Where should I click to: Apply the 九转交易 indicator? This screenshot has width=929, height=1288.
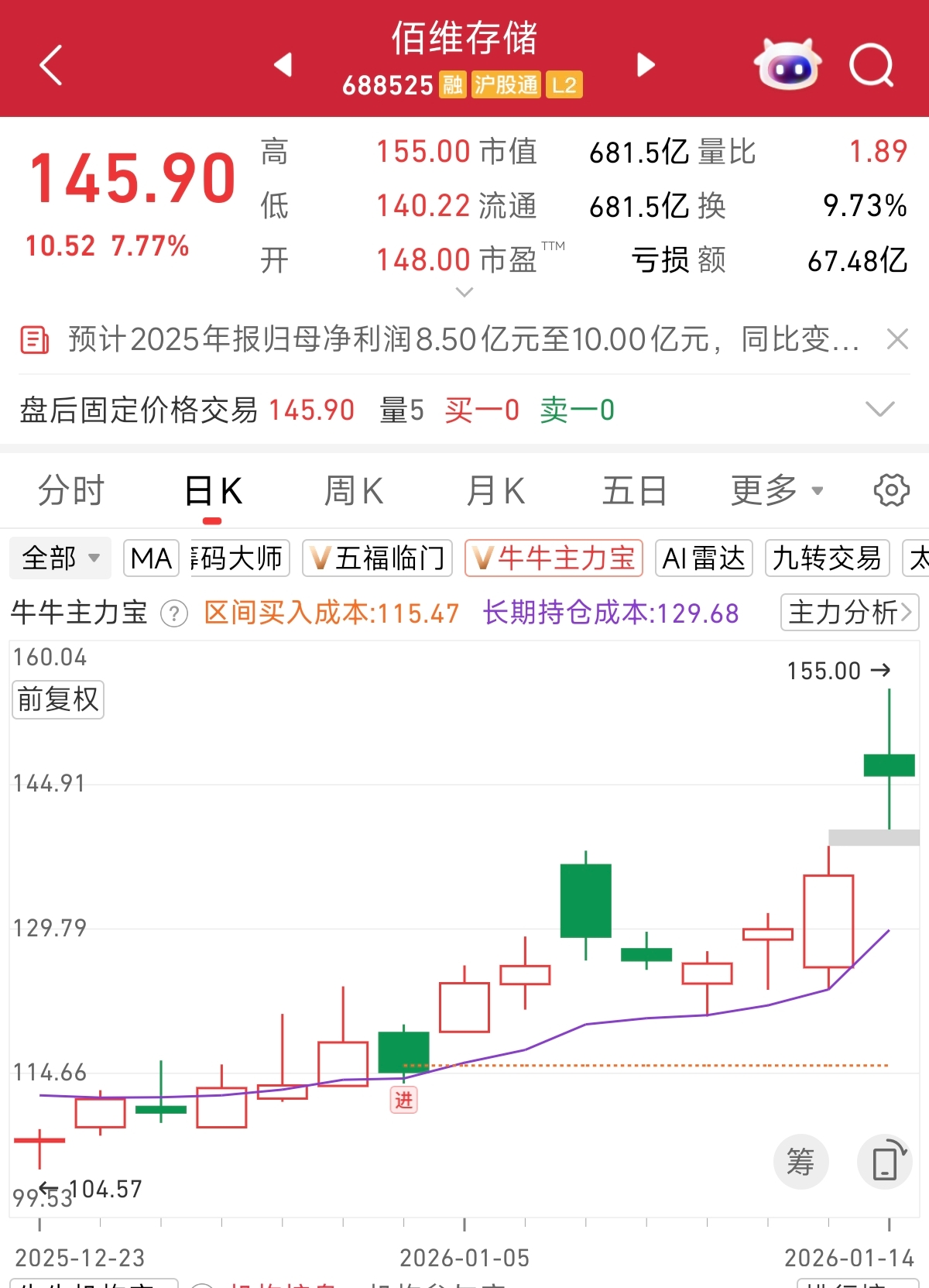click(x=827, y=558)
